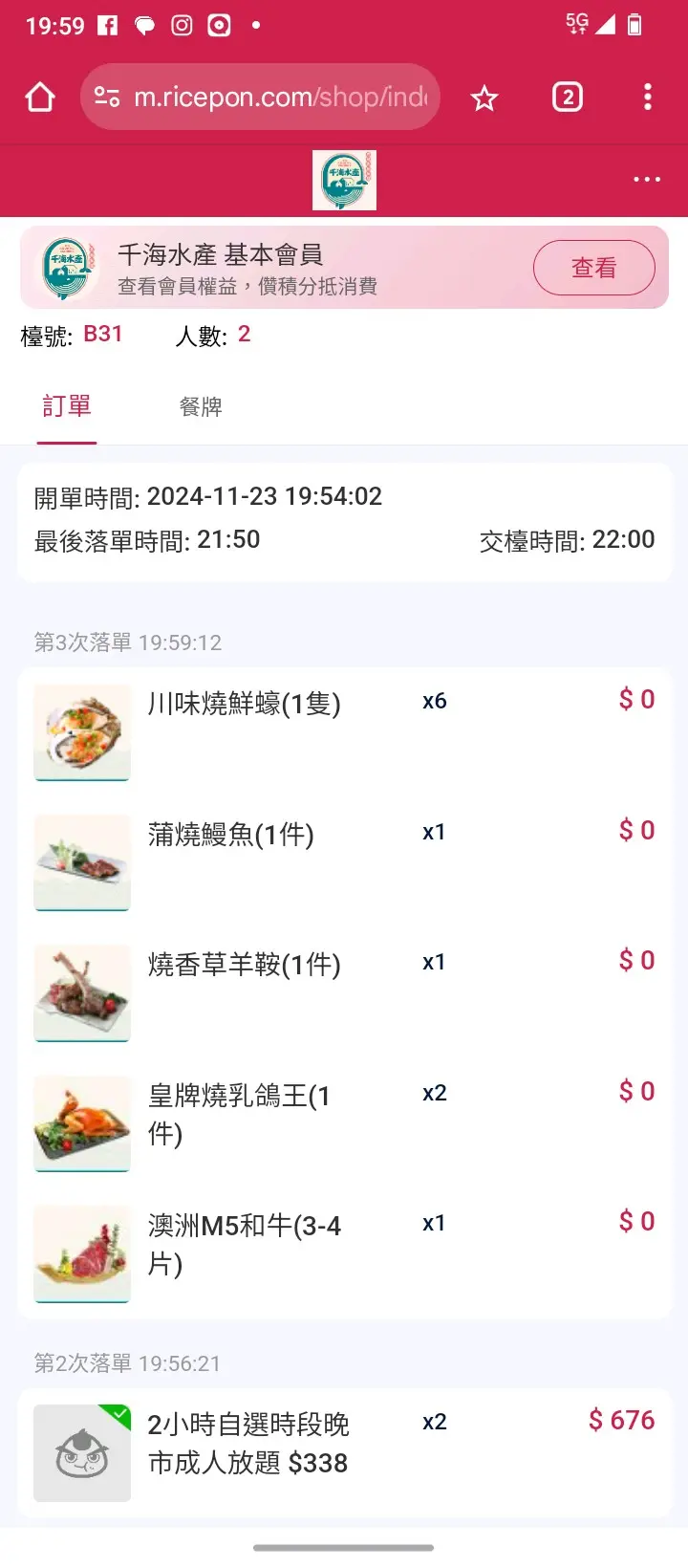The height and width of the screenshot is (1568, 688).
Task: Tap the m.ricepon.com address bar
Action: tap(277, 98)
